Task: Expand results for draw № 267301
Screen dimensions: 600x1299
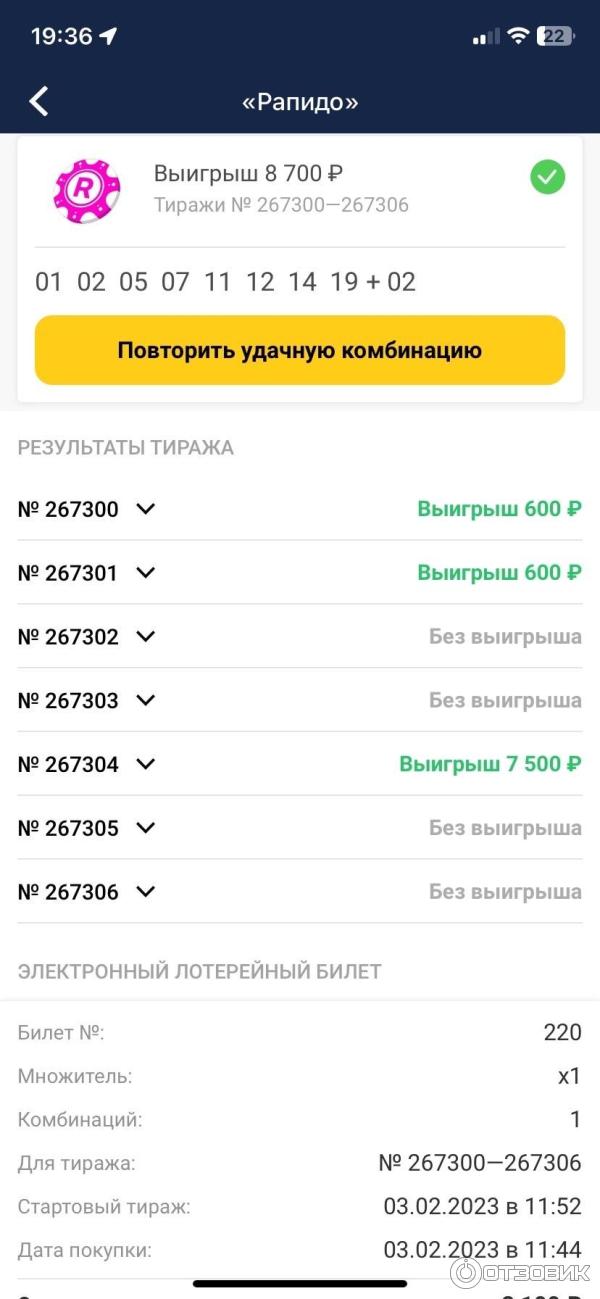Action: pyautogui.click(x=146, y=573)
